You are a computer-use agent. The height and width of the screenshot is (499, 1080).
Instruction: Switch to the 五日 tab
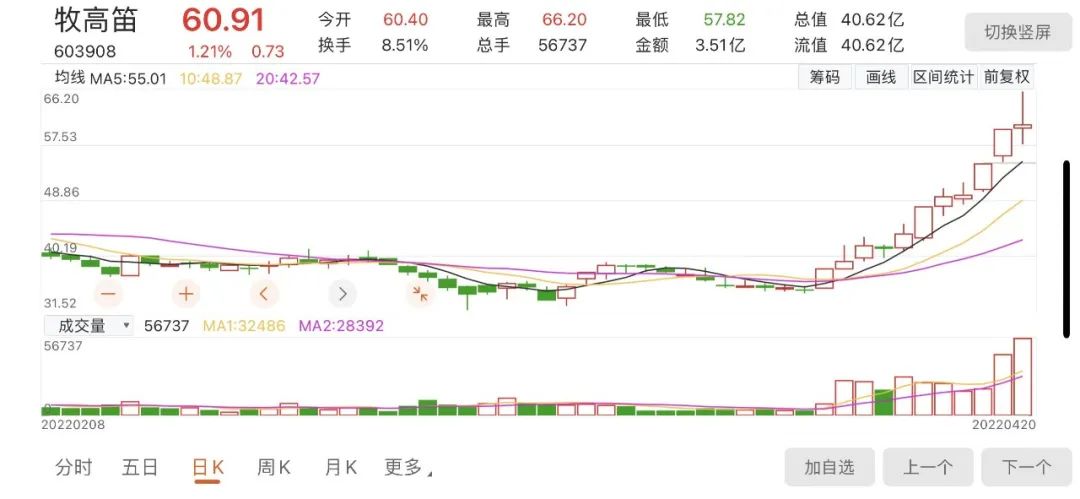coord(140,467)
